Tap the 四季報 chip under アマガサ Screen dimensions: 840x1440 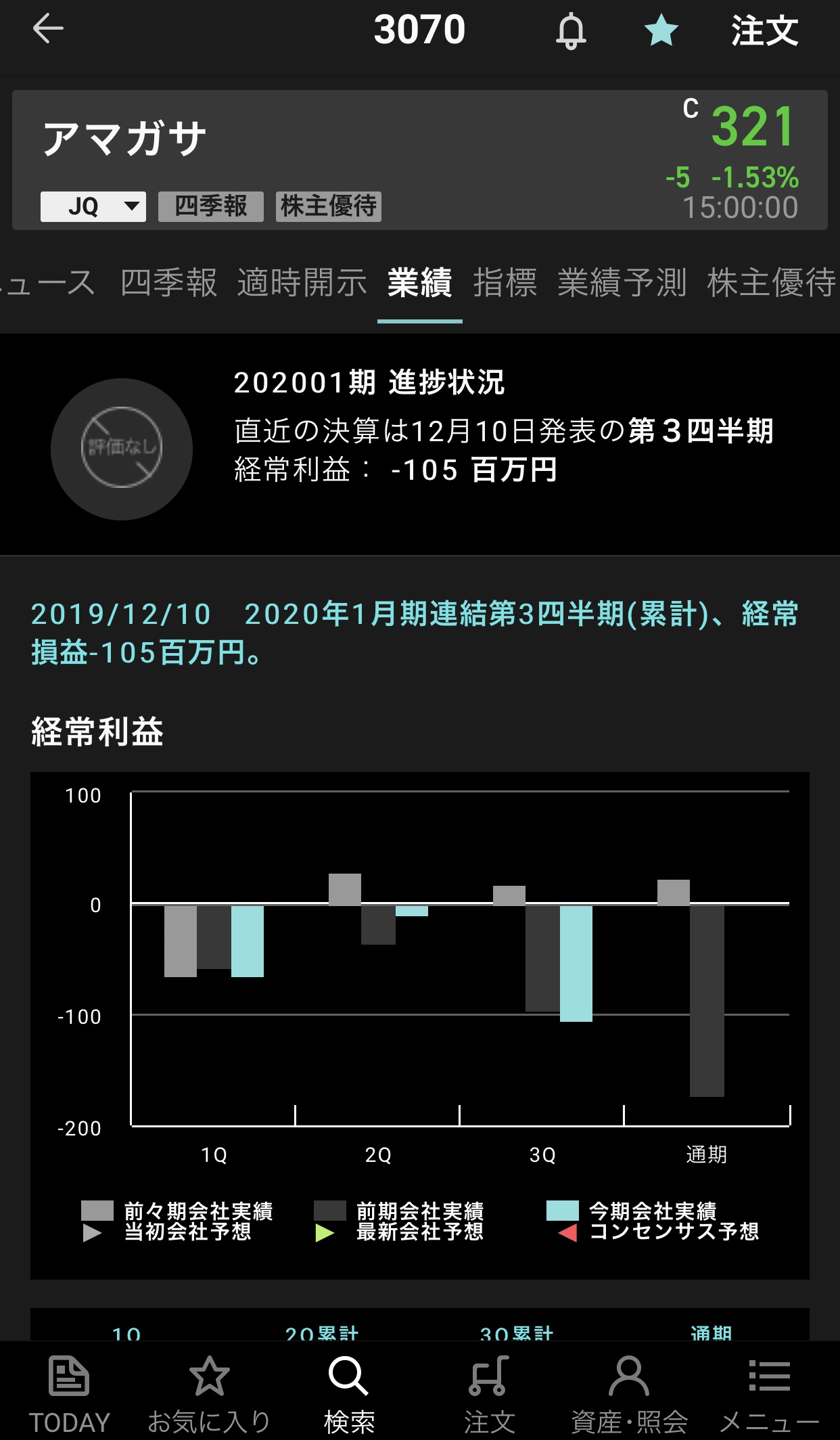[211, 206]
